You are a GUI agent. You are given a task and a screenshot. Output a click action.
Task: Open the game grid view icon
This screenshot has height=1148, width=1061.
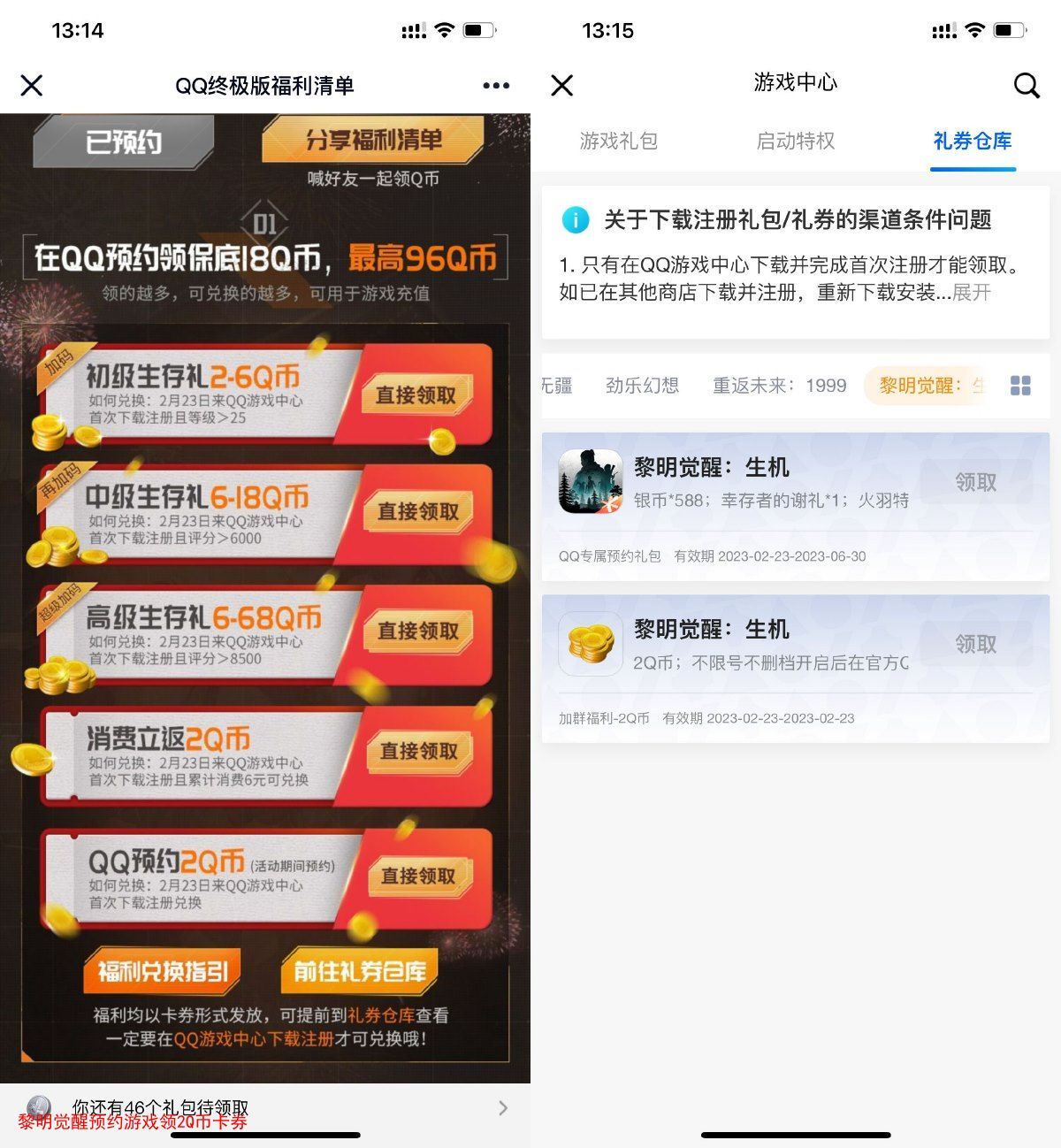coord(1020,386)
